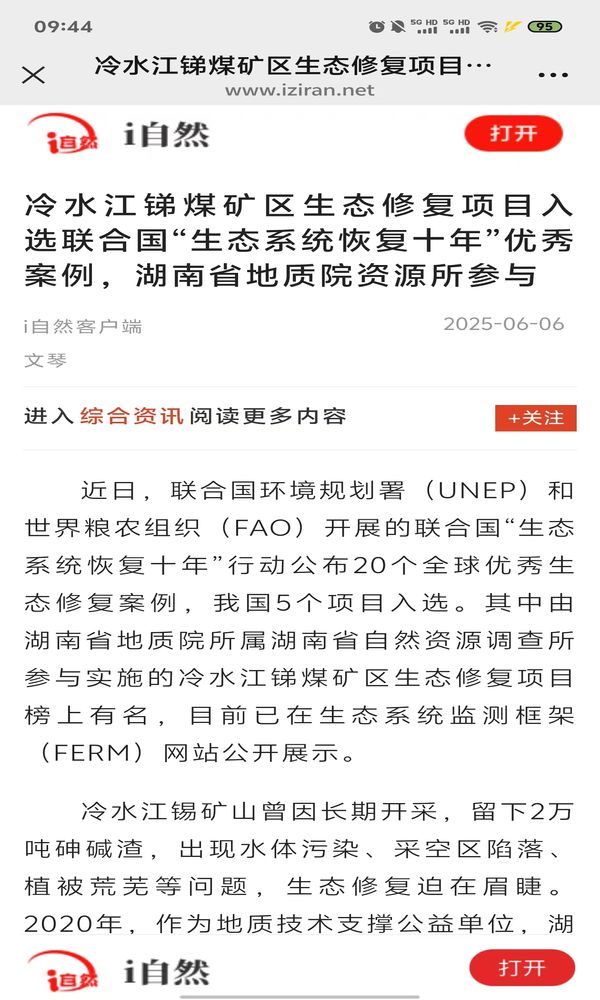Screen dimensions: 600x1000
Task: Close the article webview
Action: point(33,74)
